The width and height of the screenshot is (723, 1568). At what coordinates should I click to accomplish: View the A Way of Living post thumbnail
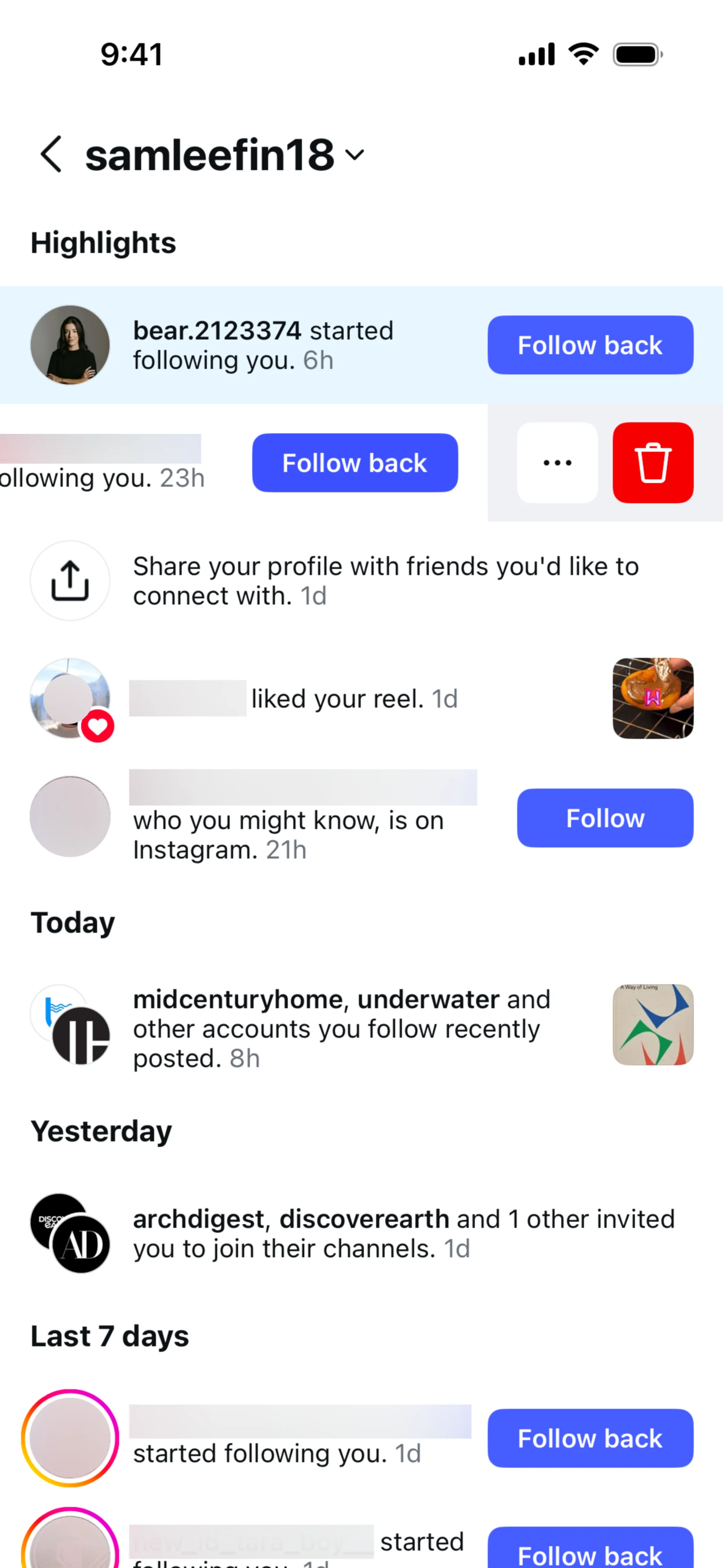(653, 1024)
